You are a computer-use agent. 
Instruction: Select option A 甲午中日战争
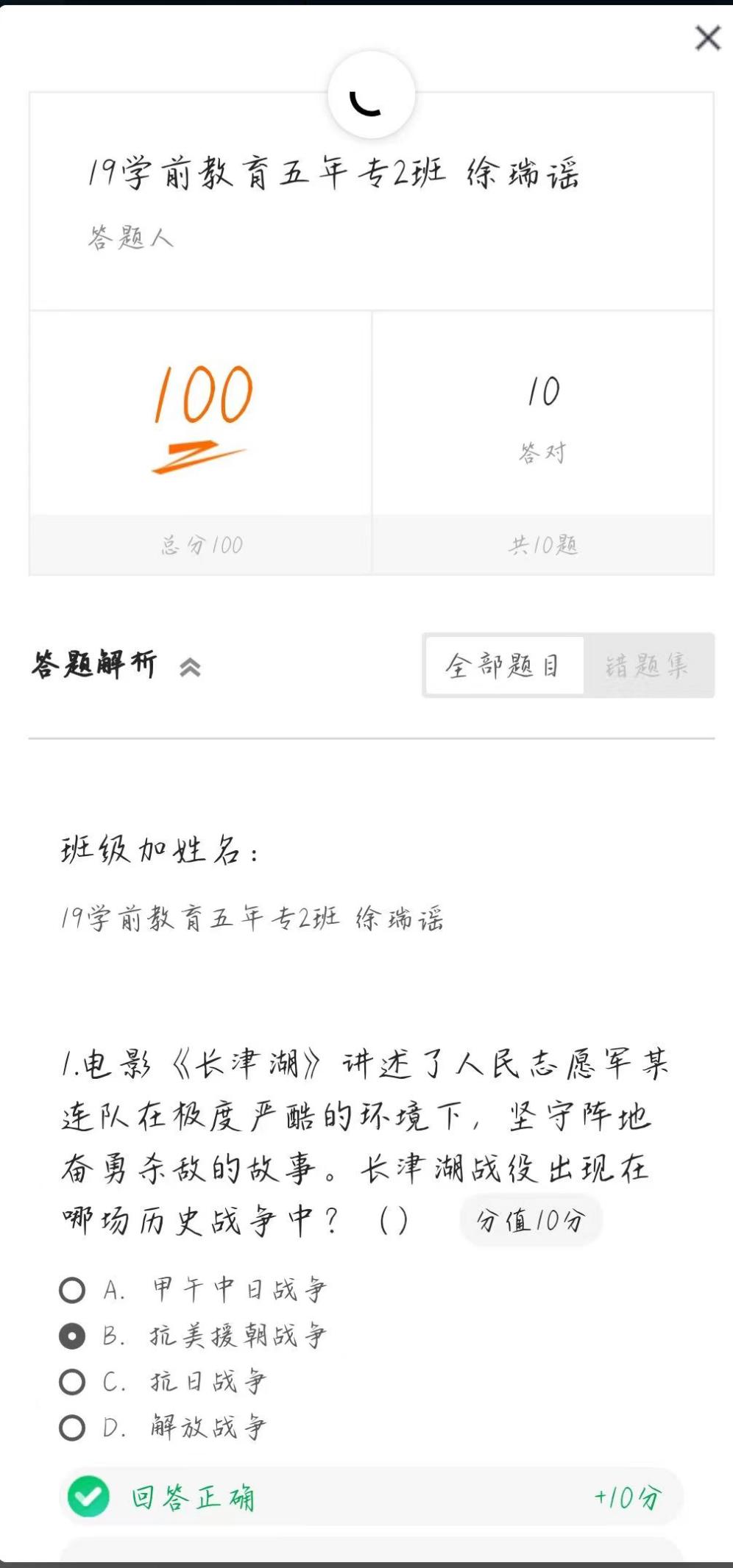tap(72, 1289)
